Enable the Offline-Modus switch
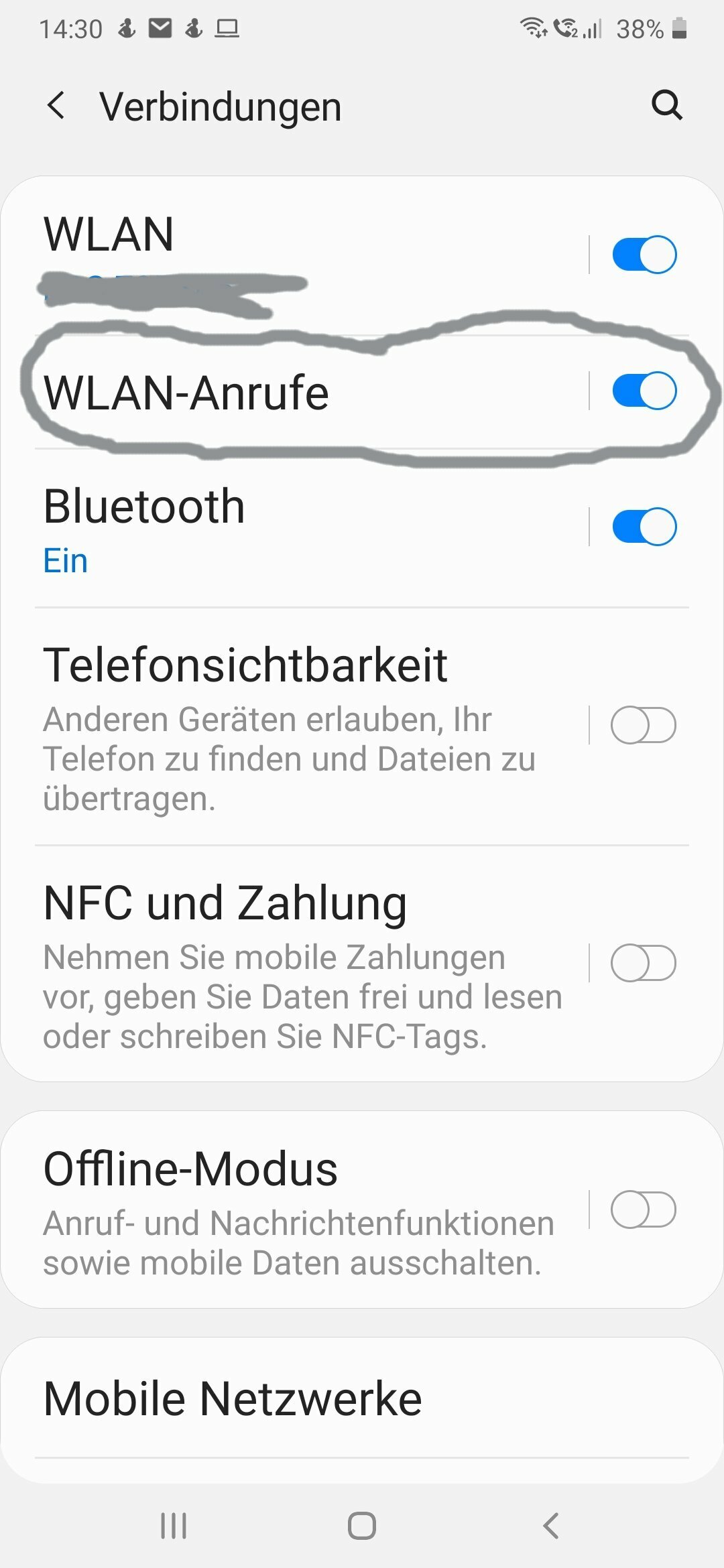This screenshot has height=1568, width=724. point(643,1210)
